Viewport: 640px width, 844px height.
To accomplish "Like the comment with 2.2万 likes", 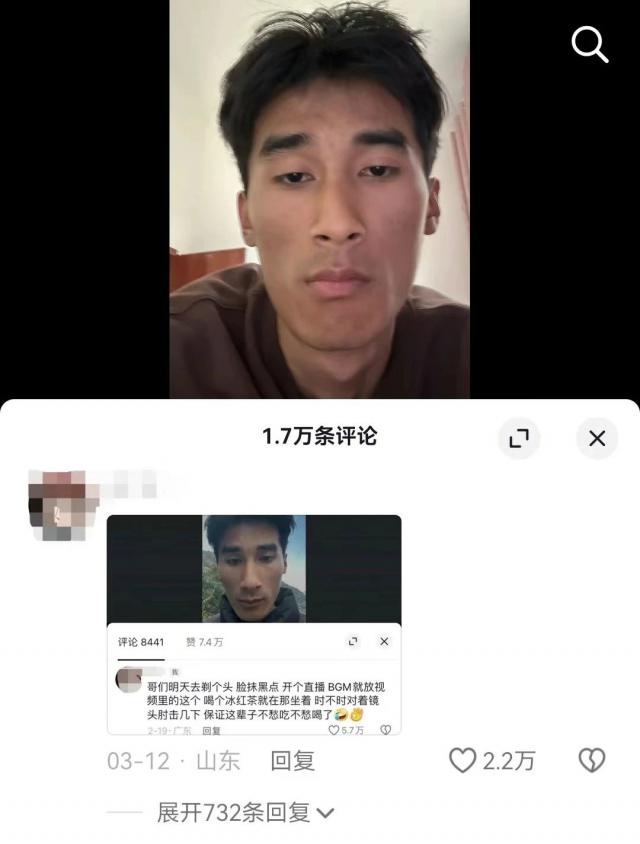I will (x=462, y=761).
